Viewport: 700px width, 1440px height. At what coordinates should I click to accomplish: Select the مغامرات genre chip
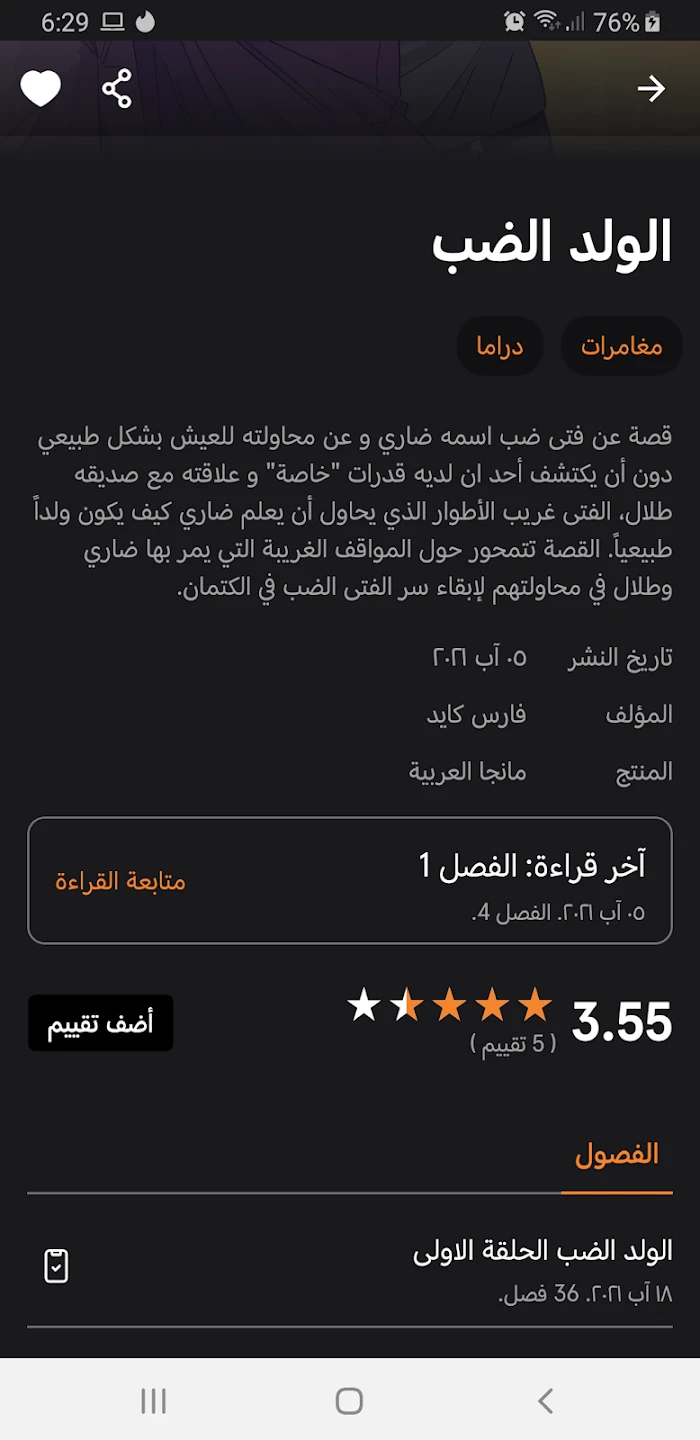621,347
